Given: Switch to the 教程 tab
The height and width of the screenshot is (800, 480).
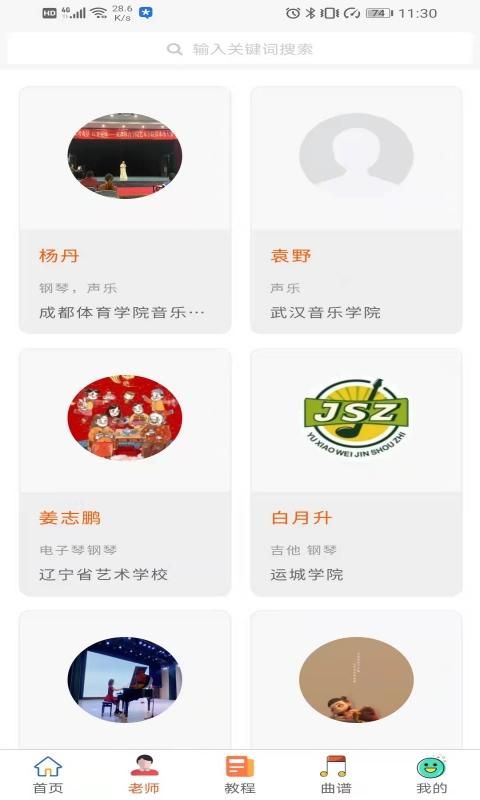Looking at the screenshot, I should [x=240, y=775].
